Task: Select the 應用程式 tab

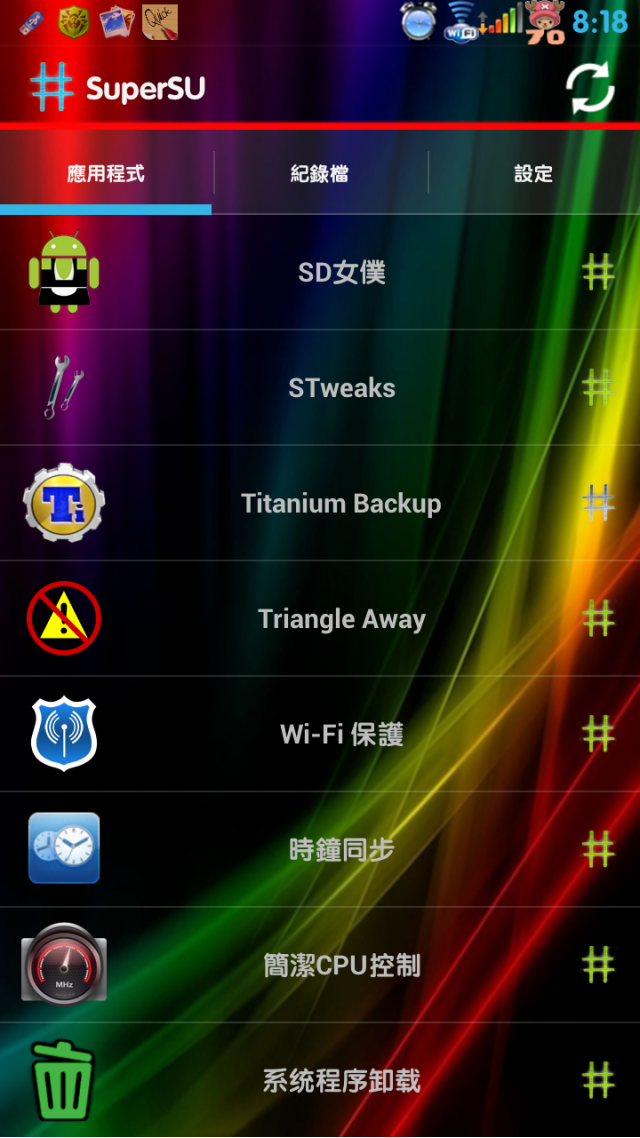Action: pyautogui.click(x=106, y=174)
